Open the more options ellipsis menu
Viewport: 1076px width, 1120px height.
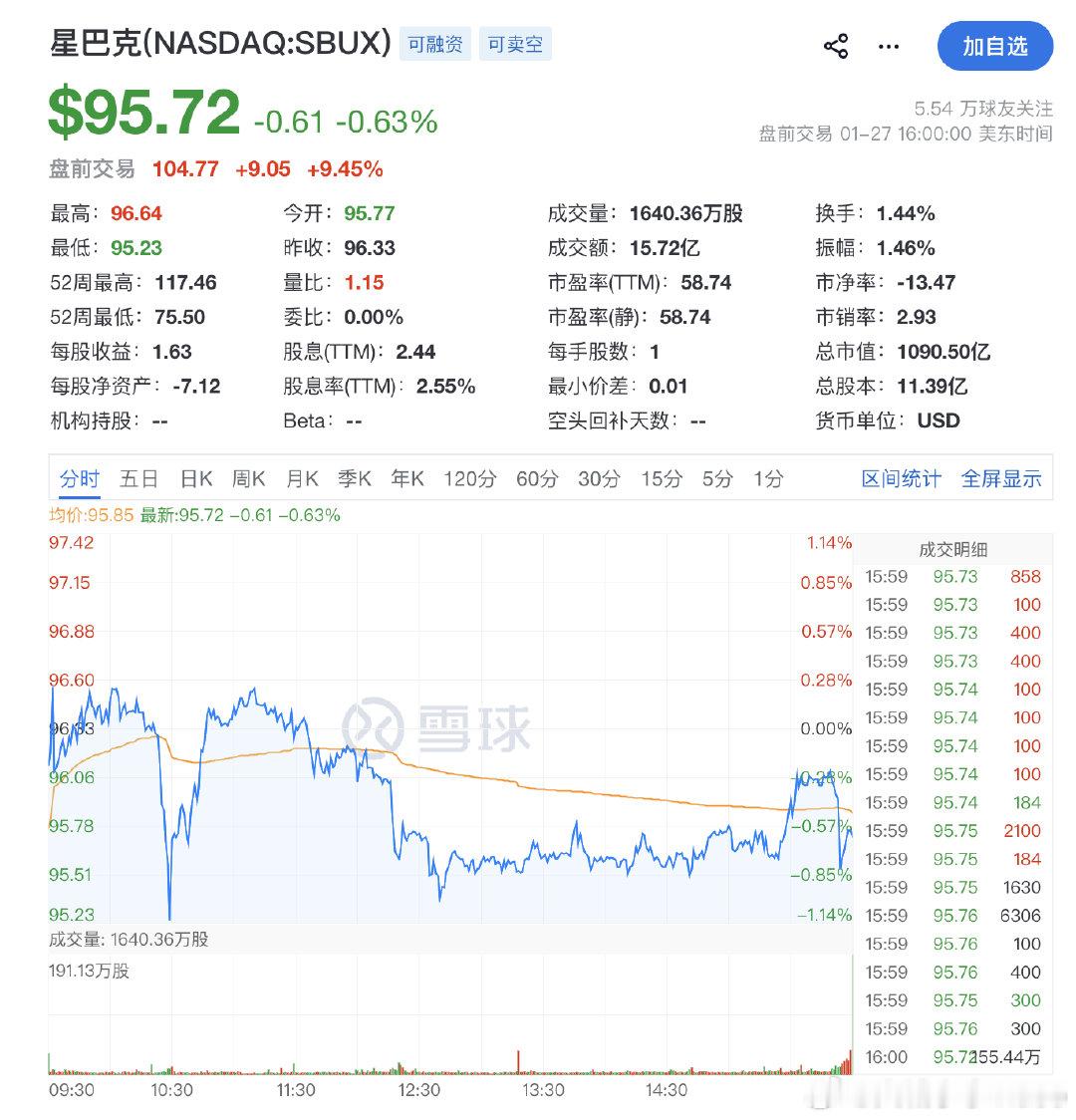coord(887,46)
